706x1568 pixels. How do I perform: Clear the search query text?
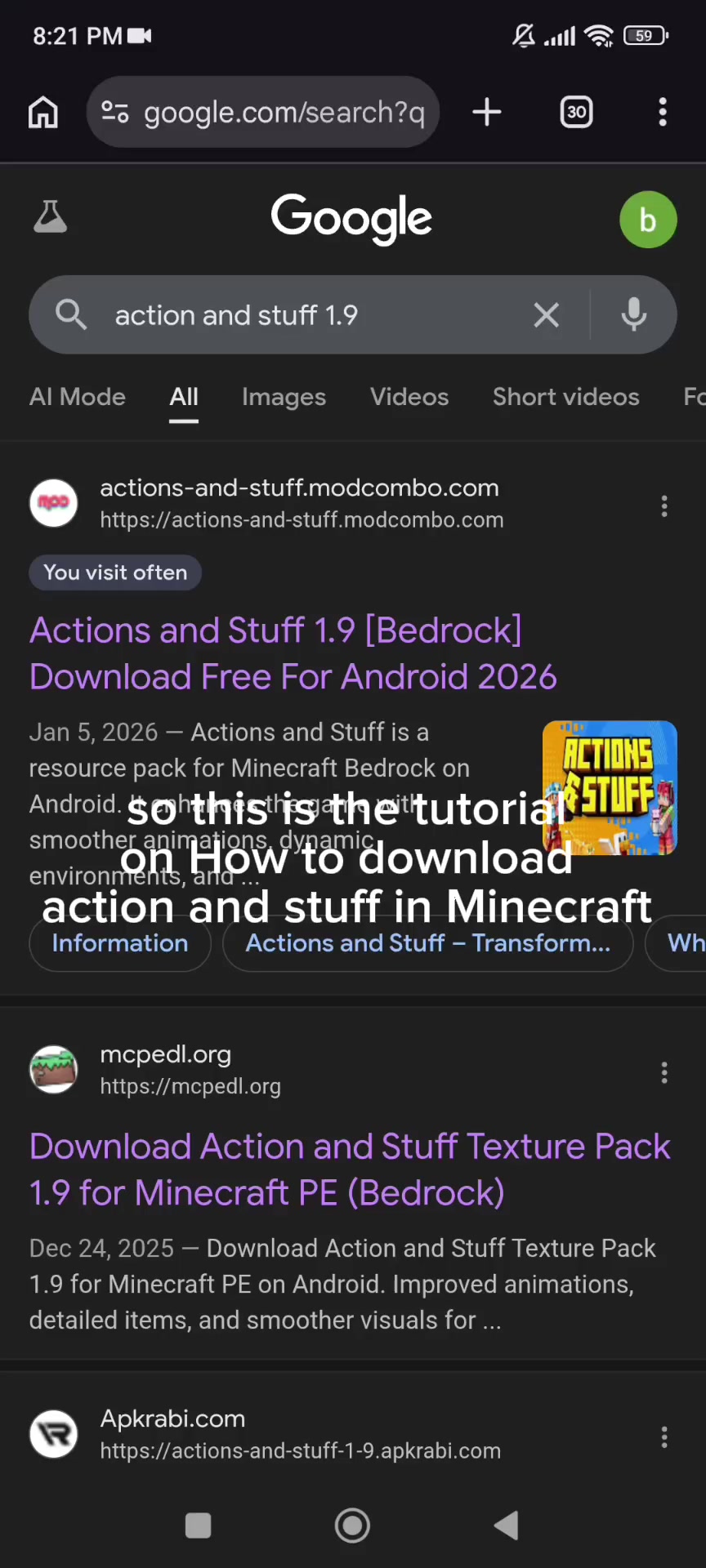[x=547, y=314]
